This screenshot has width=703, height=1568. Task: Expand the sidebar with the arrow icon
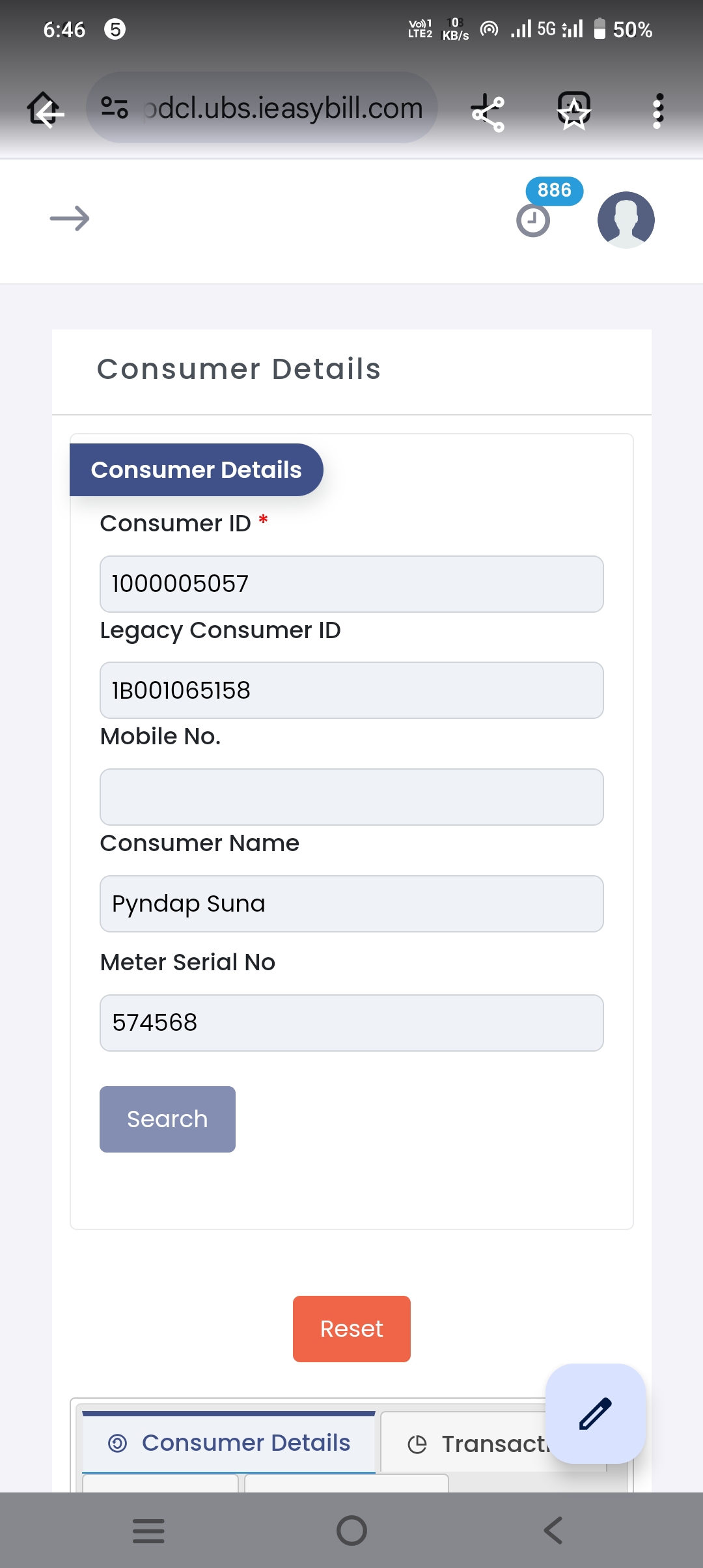pos(70,219)
